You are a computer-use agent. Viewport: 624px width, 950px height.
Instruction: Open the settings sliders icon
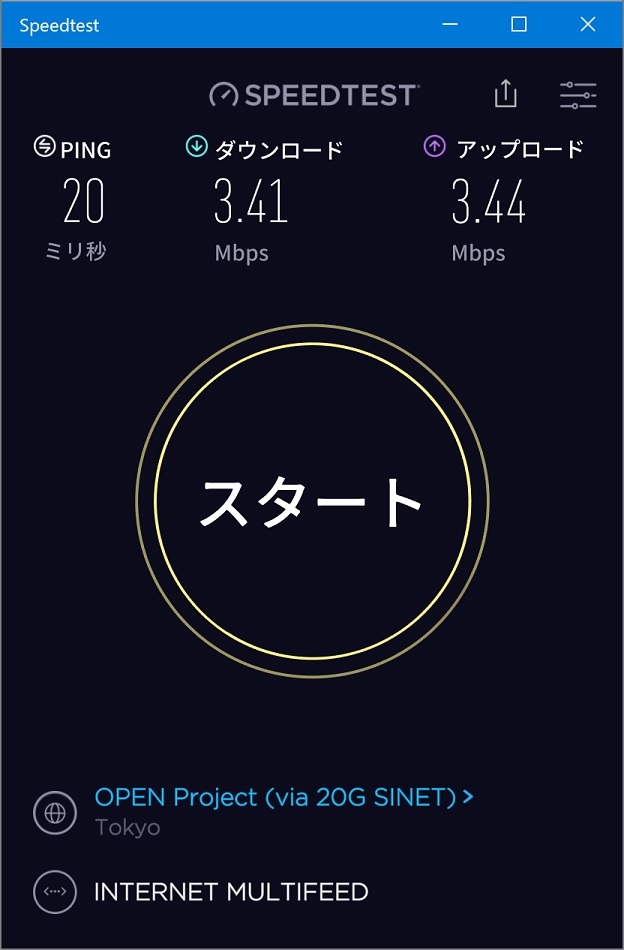pyautogui.click(x=578, y=95)
